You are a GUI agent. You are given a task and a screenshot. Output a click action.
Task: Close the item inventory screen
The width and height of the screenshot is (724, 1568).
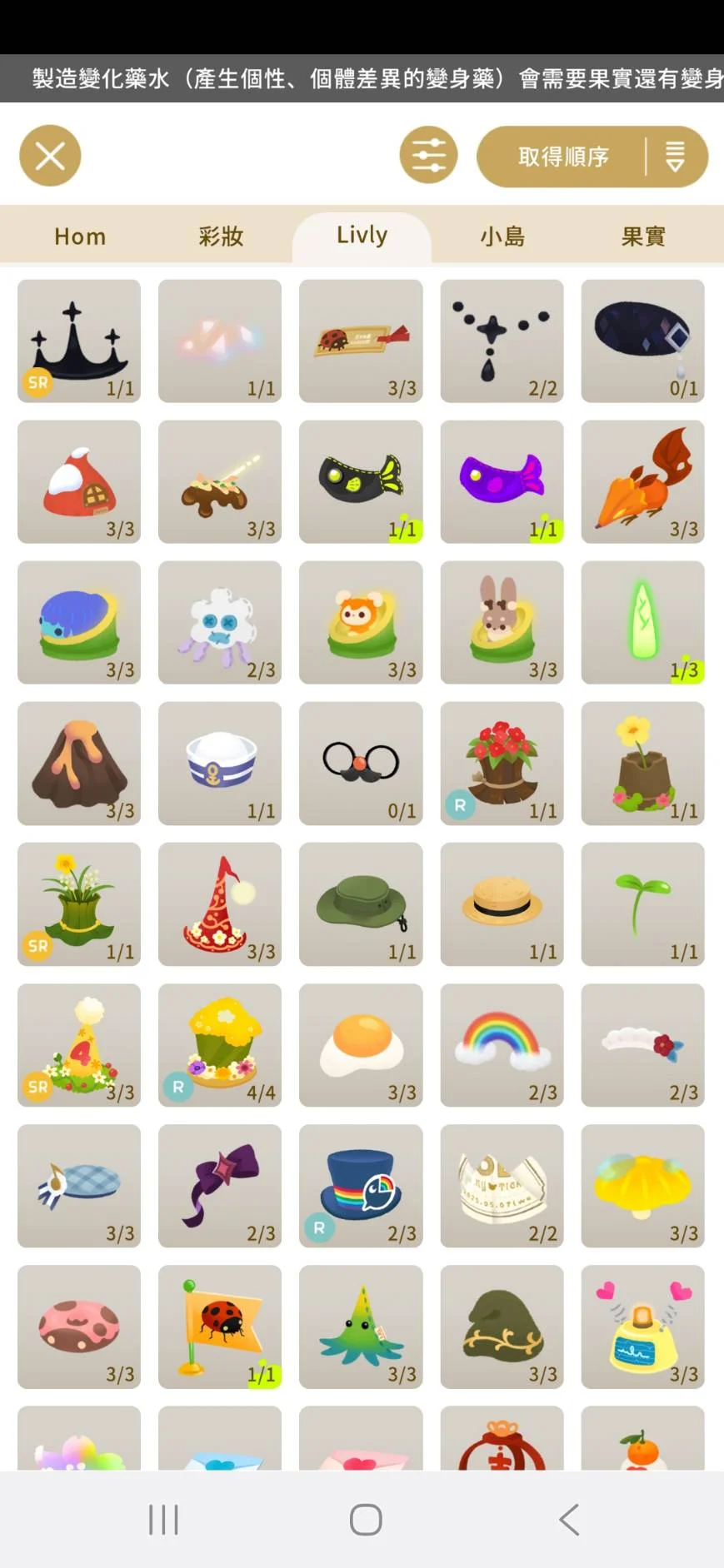(x=50, y=156)
